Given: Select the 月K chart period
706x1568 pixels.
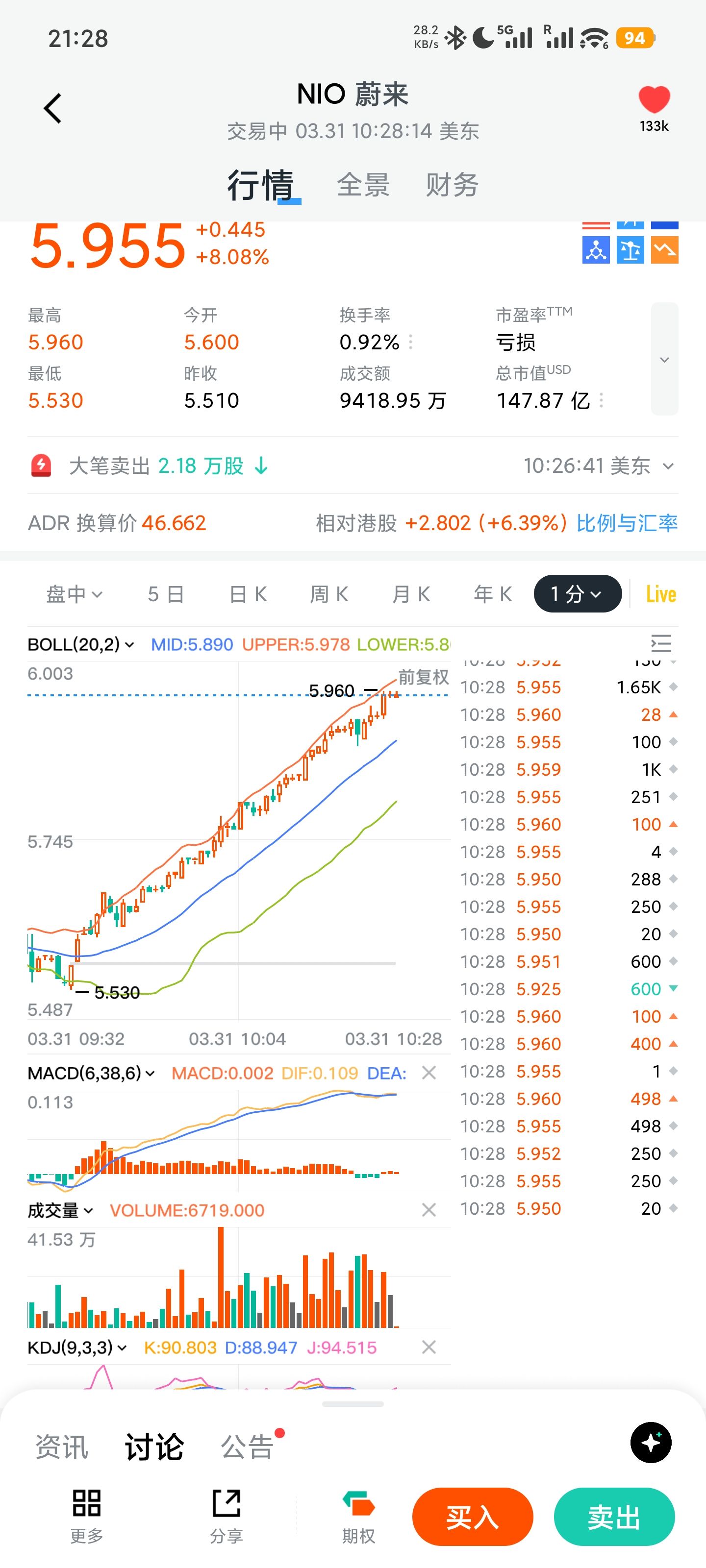Looking at the screenshot, I should 411,594.
